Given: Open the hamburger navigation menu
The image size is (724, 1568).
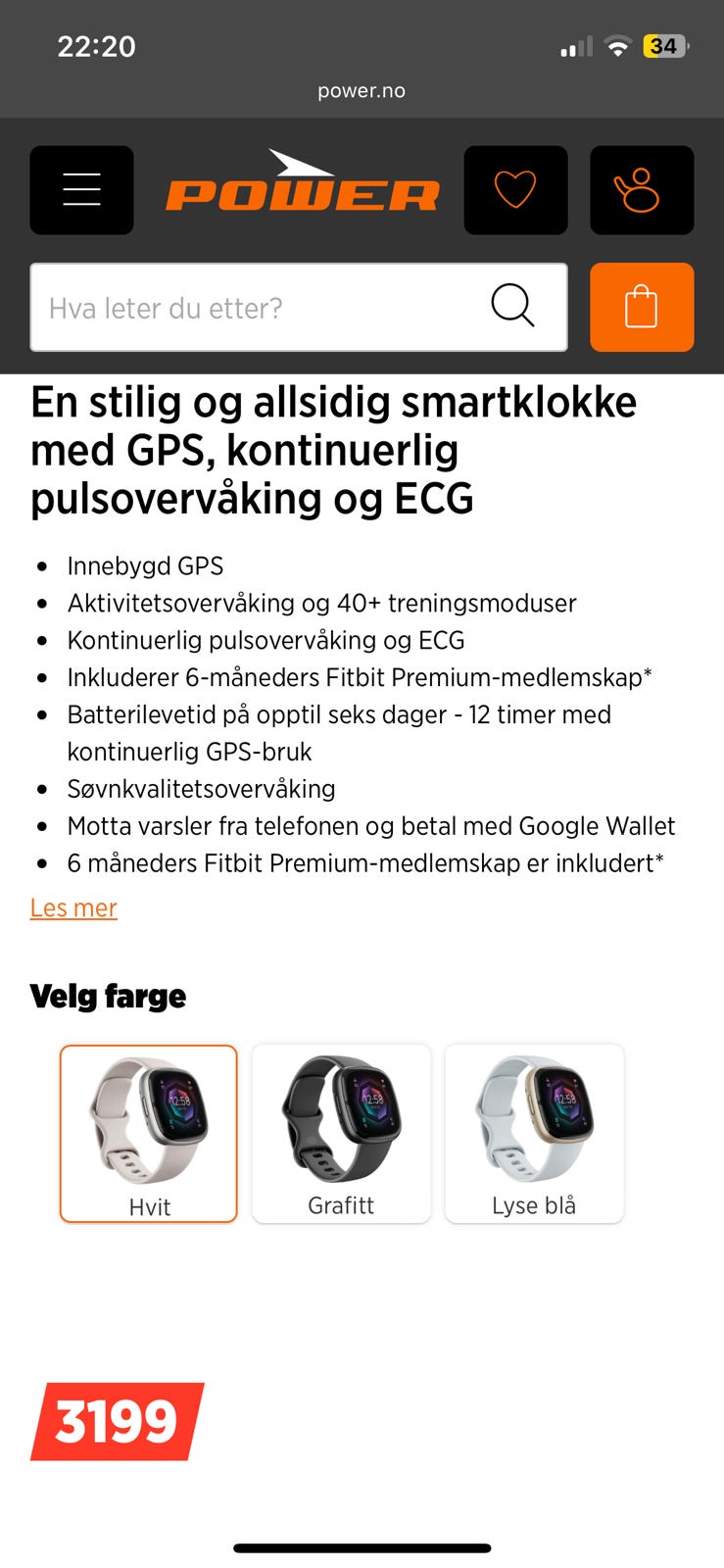Looking at the screenshot, I should [81, 189].
